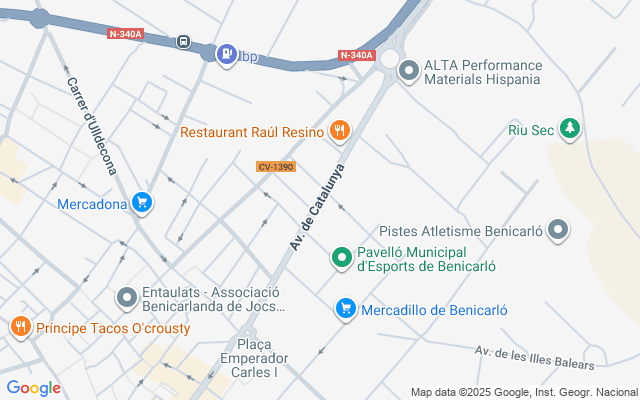Screen dimensions: 640x400
Task: Select Pistes Atletisme Benicarló marker
Action: coord(558,230)
